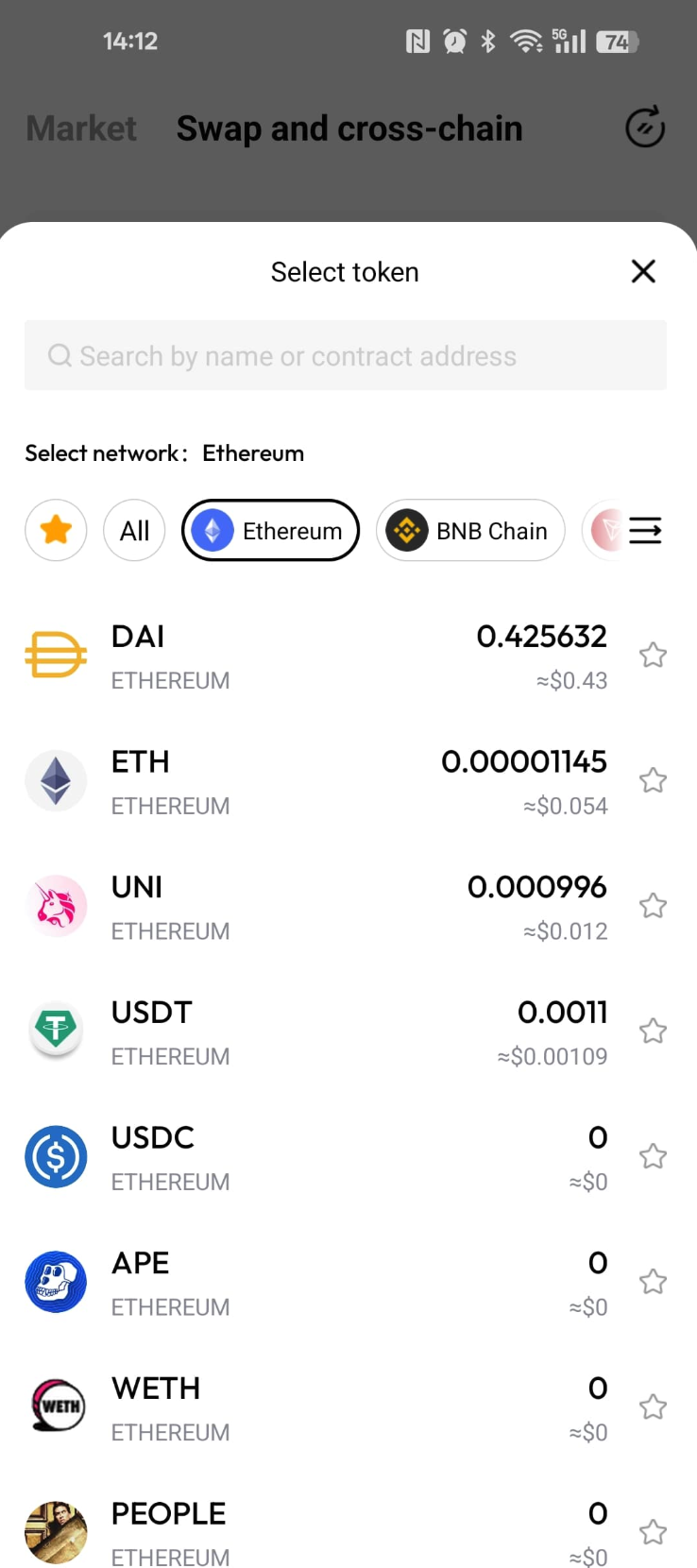Viewport: 697px width, 1568px height.
Task: Choose the DAI token
Action: tap(312, 656)
